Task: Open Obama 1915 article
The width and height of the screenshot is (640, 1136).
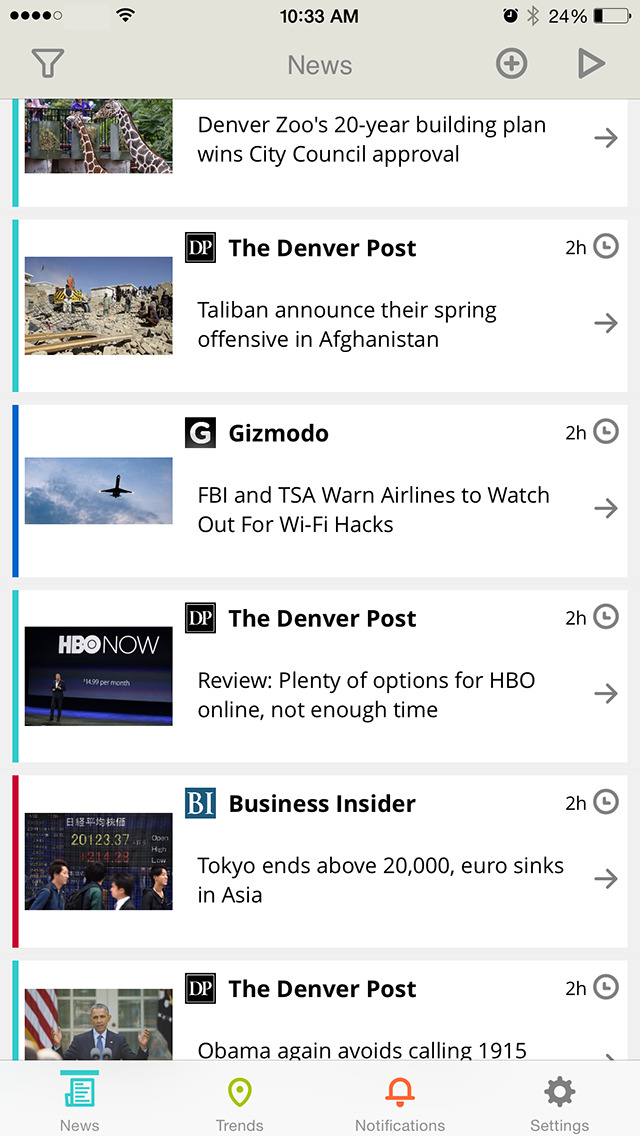Action: tap(320, 1011)
